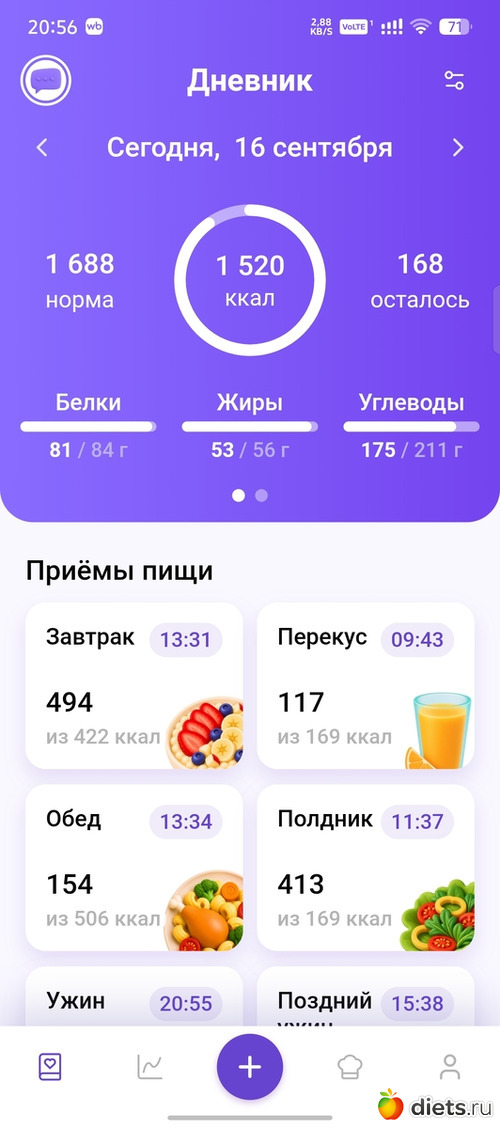Open the Завтрак meal card
The width and height of the screenshot is (500, 1128).
tap(134, 686)
